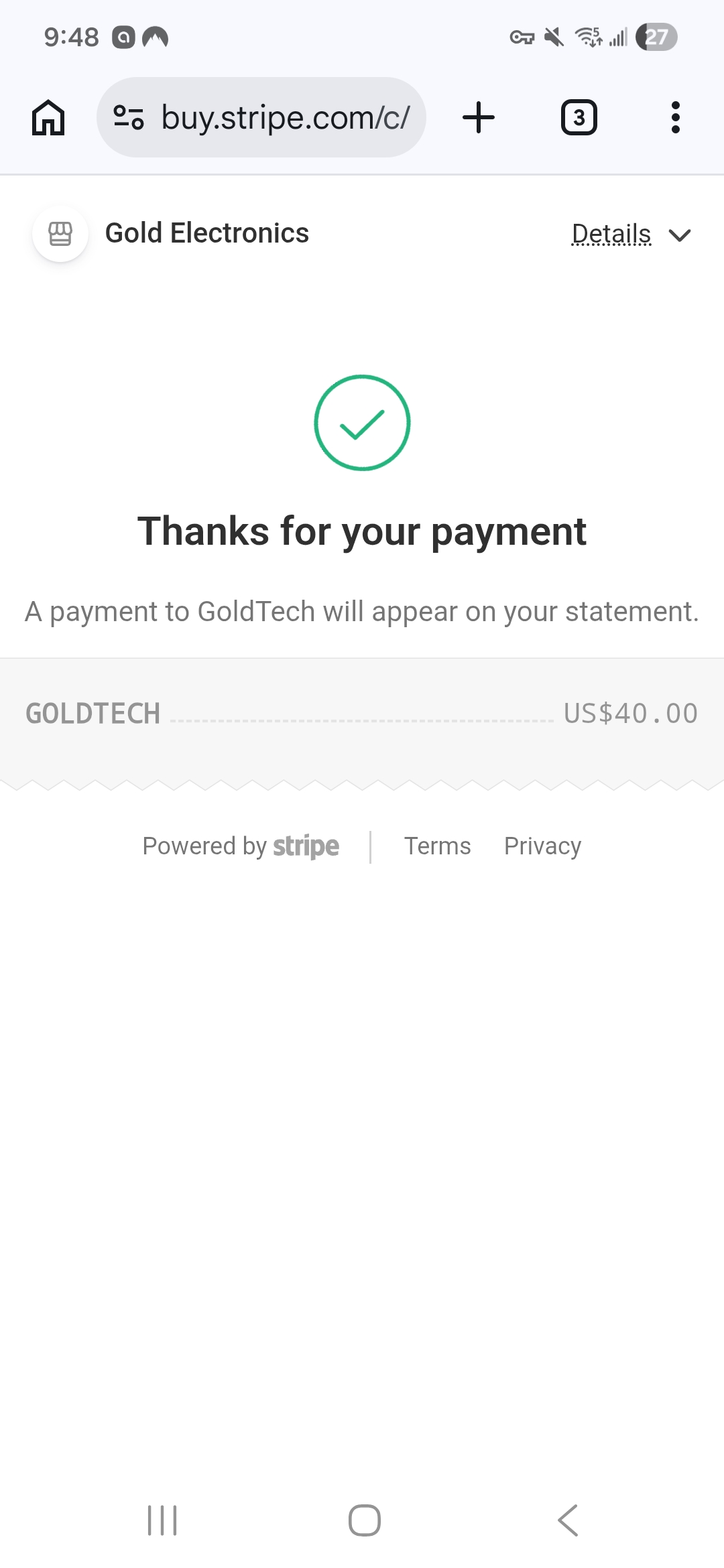Go back using the system back button
The image size is (724, 1568).
click(x=567, y=1520)
